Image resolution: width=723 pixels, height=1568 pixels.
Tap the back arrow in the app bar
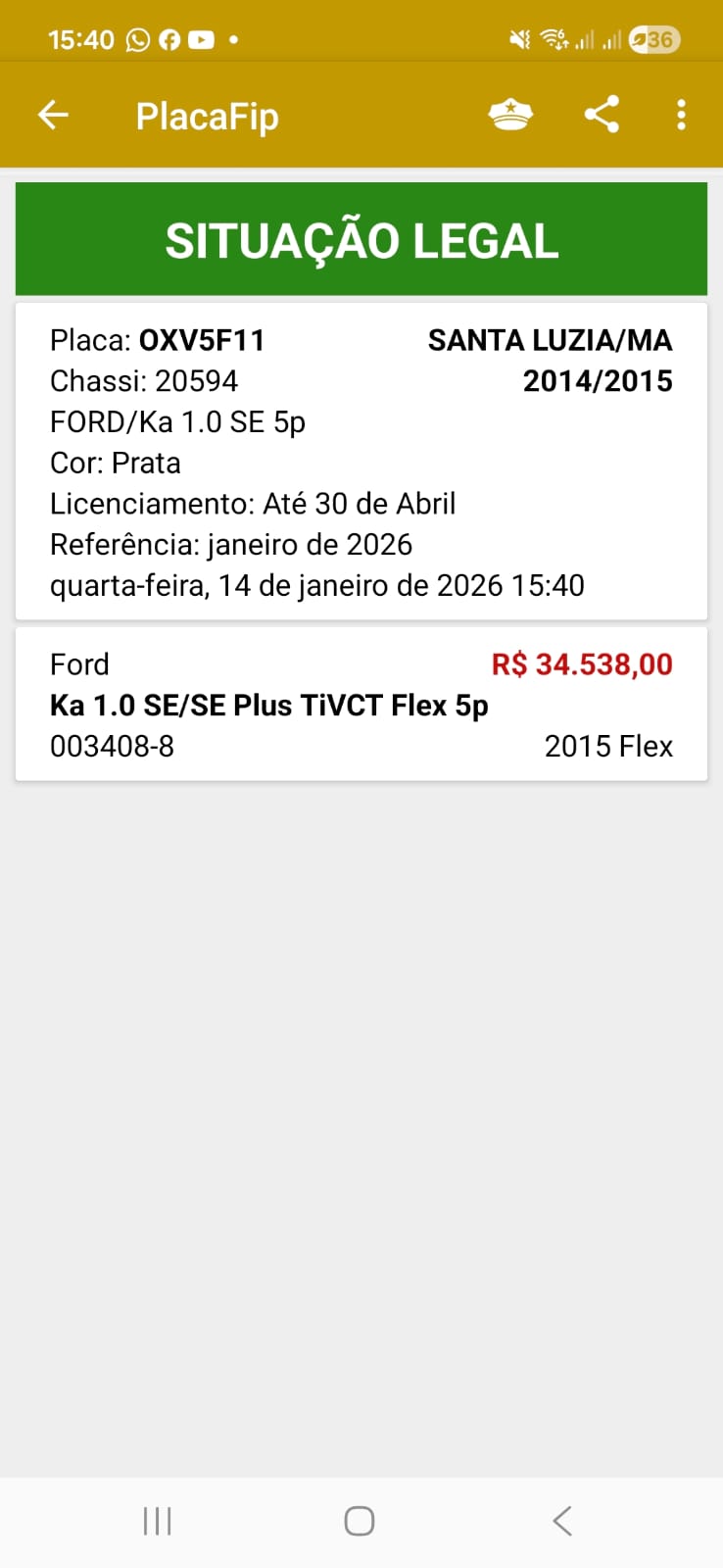pos(53,115)
